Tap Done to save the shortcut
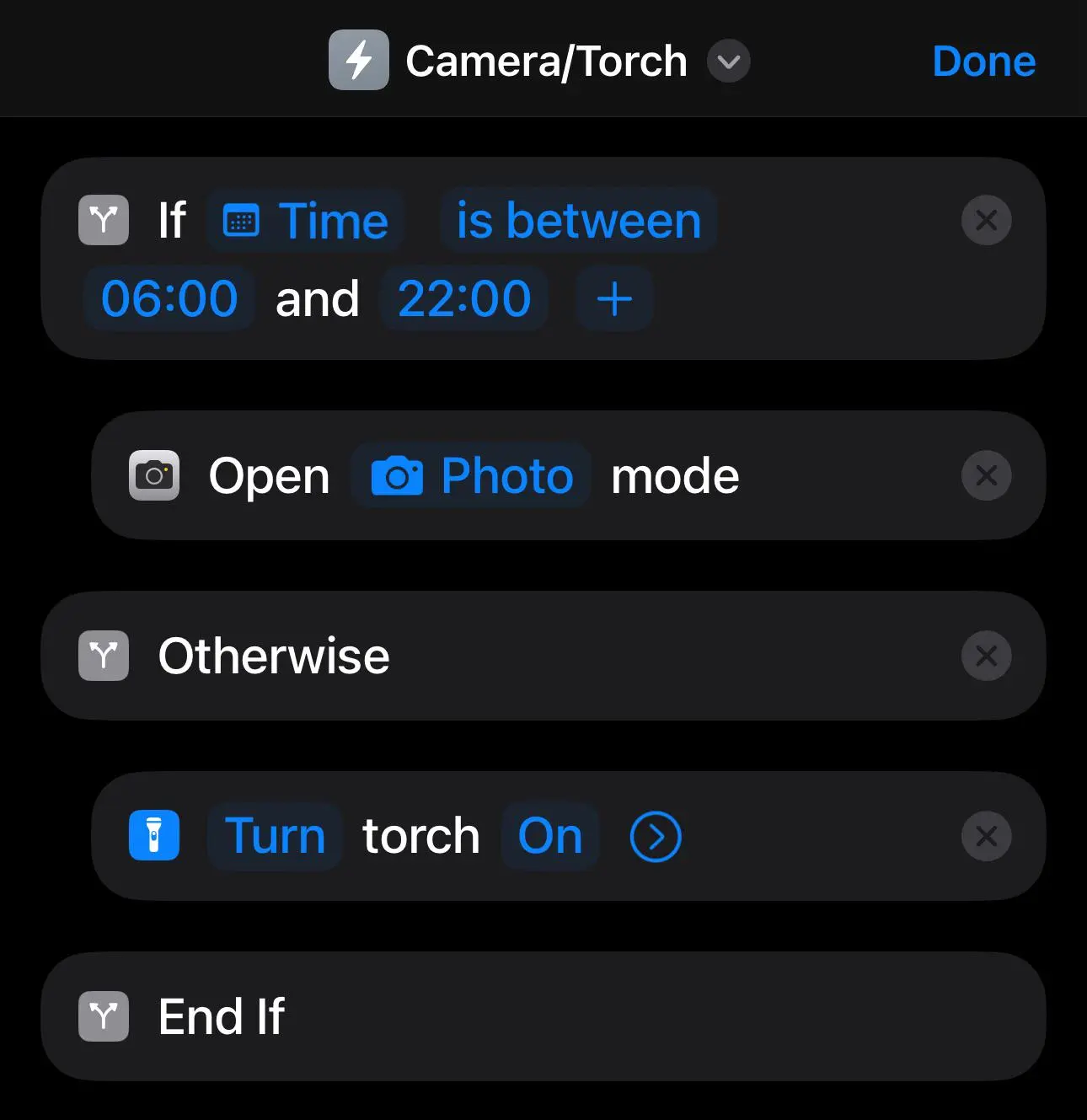 (983, 61)
